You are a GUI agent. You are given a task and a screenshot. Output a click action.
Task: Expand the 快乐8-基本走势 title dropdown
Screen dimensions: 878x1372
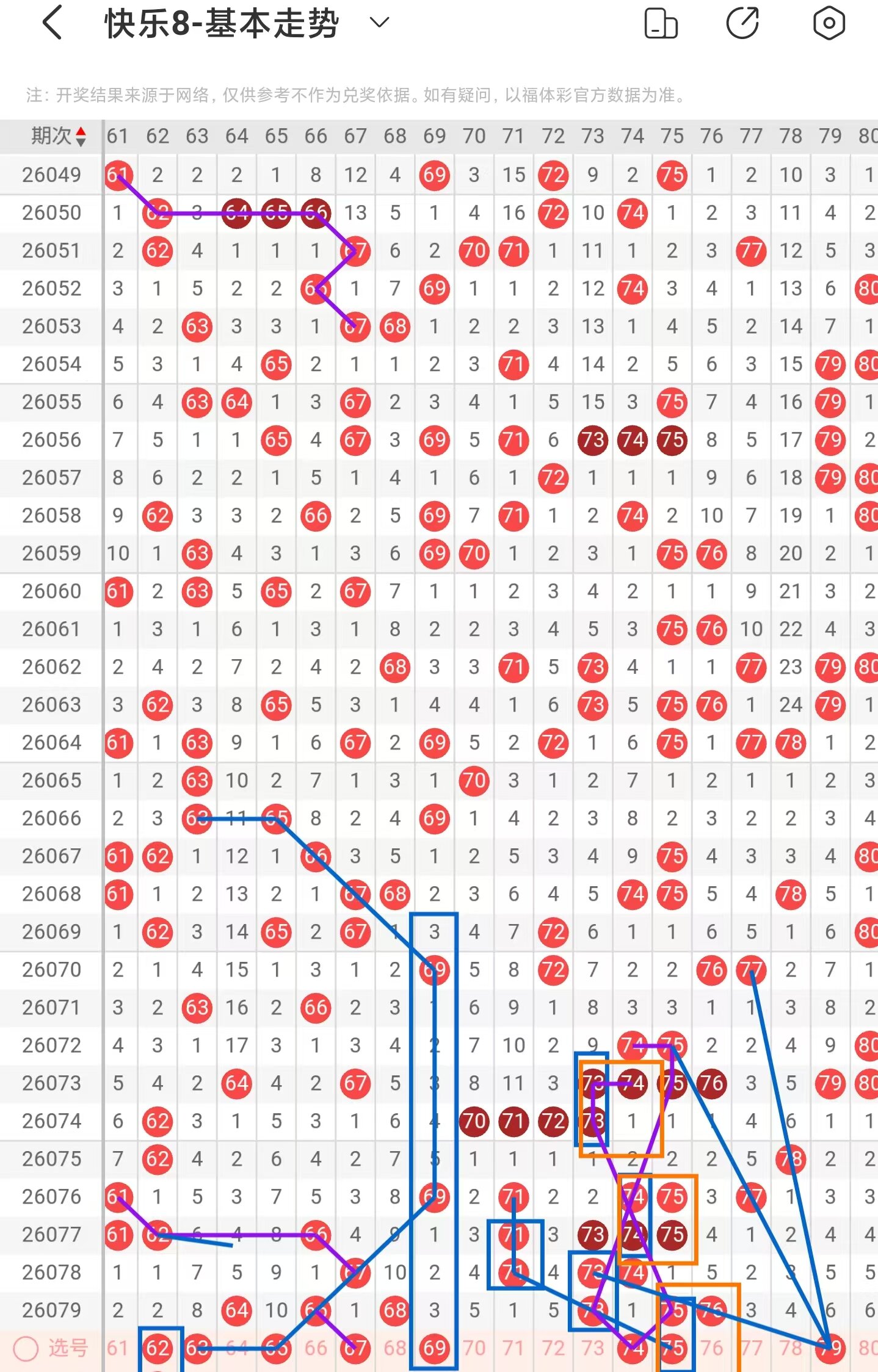[380, 23]
